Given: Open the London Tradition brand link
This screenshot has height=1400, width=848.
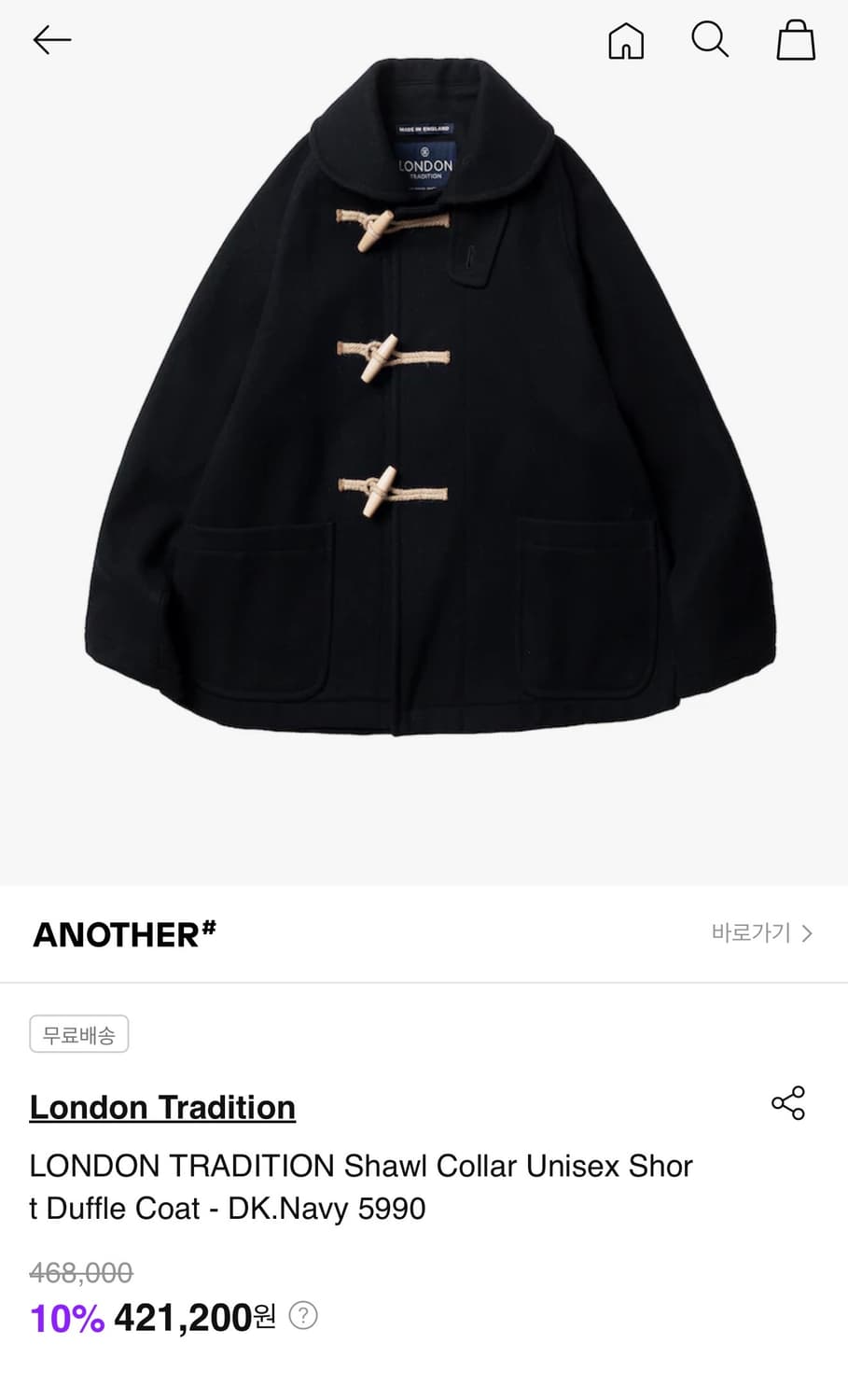Looking at the screenshot, I should [162, 1107].
